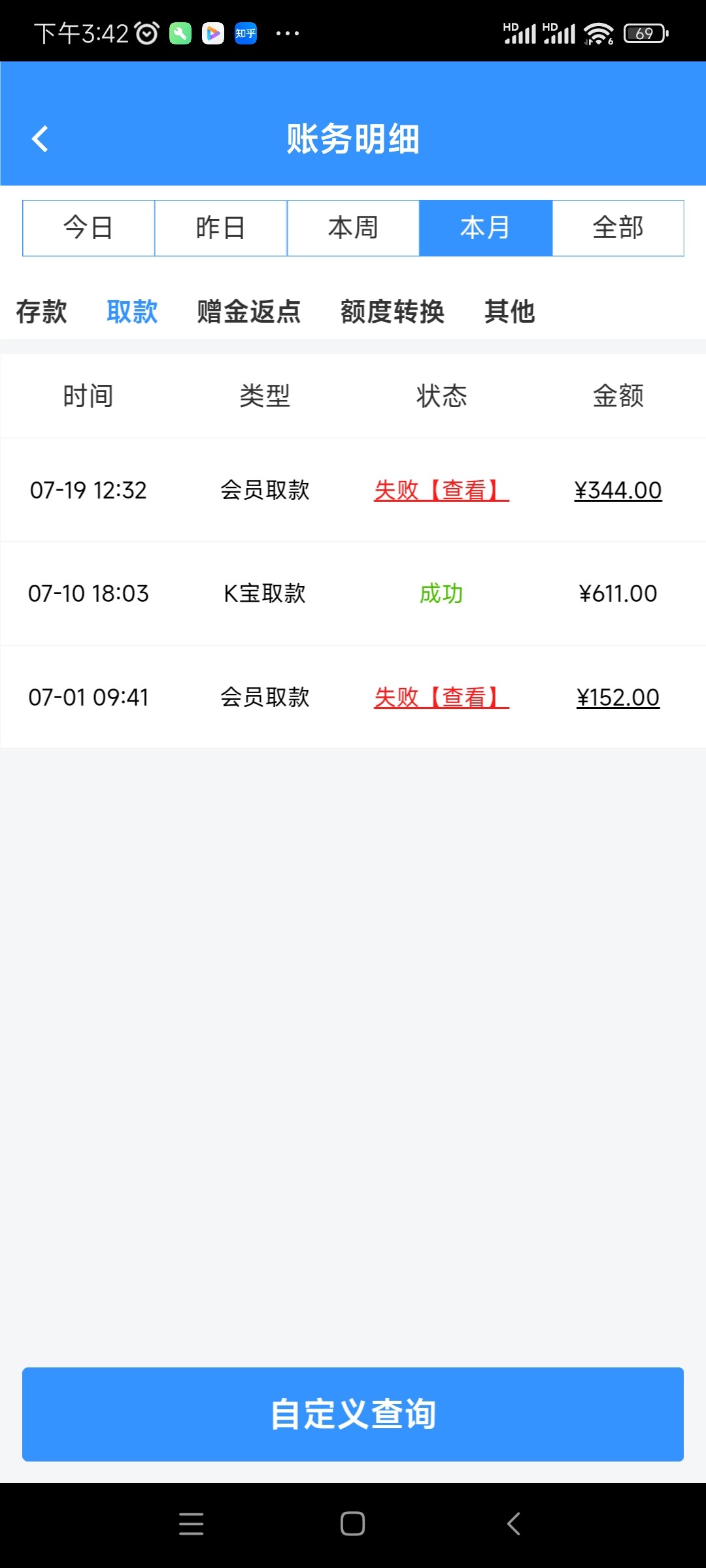Viewport: 706px width, 1568px height.
Task: Switch to the 存款 tab
Action: (x=41, y=312)
